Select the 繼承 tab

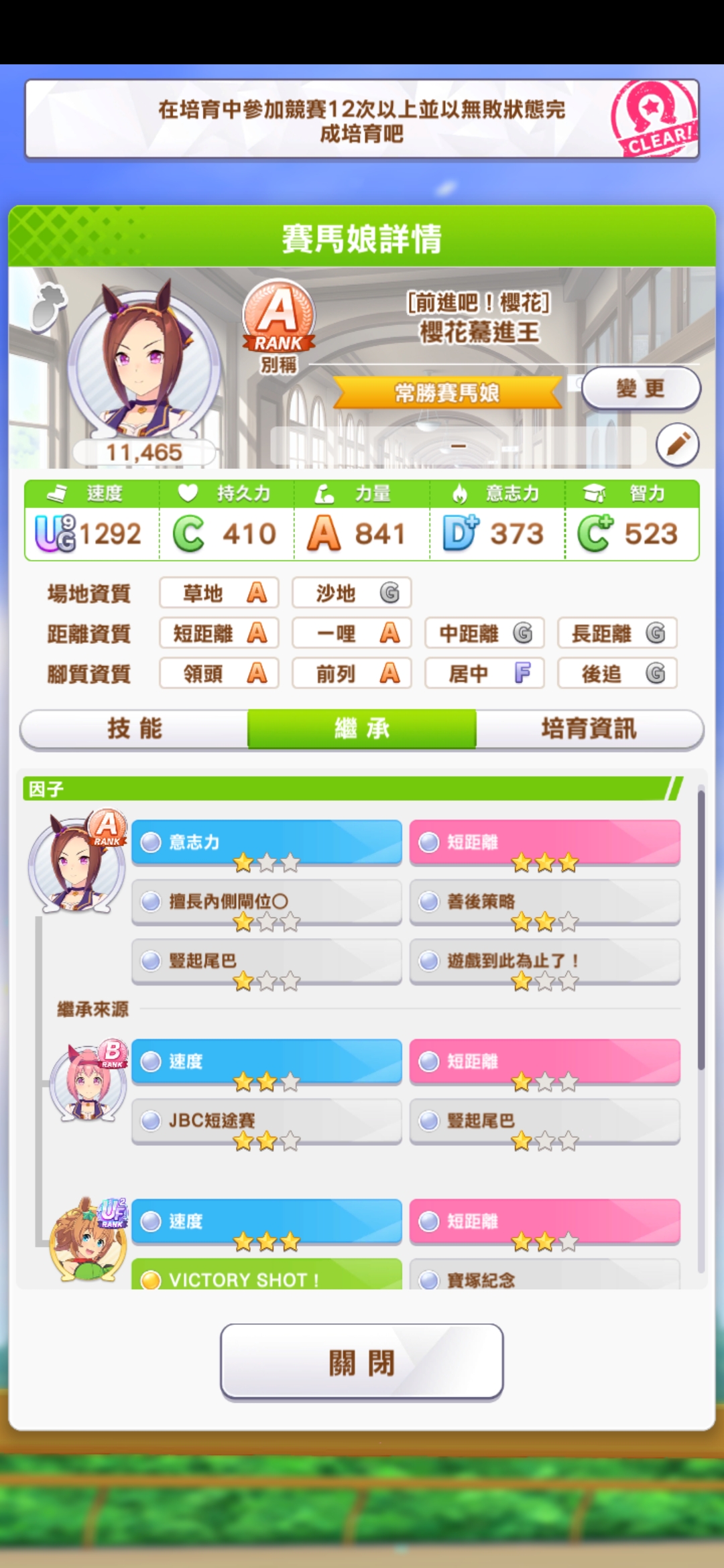362,728
